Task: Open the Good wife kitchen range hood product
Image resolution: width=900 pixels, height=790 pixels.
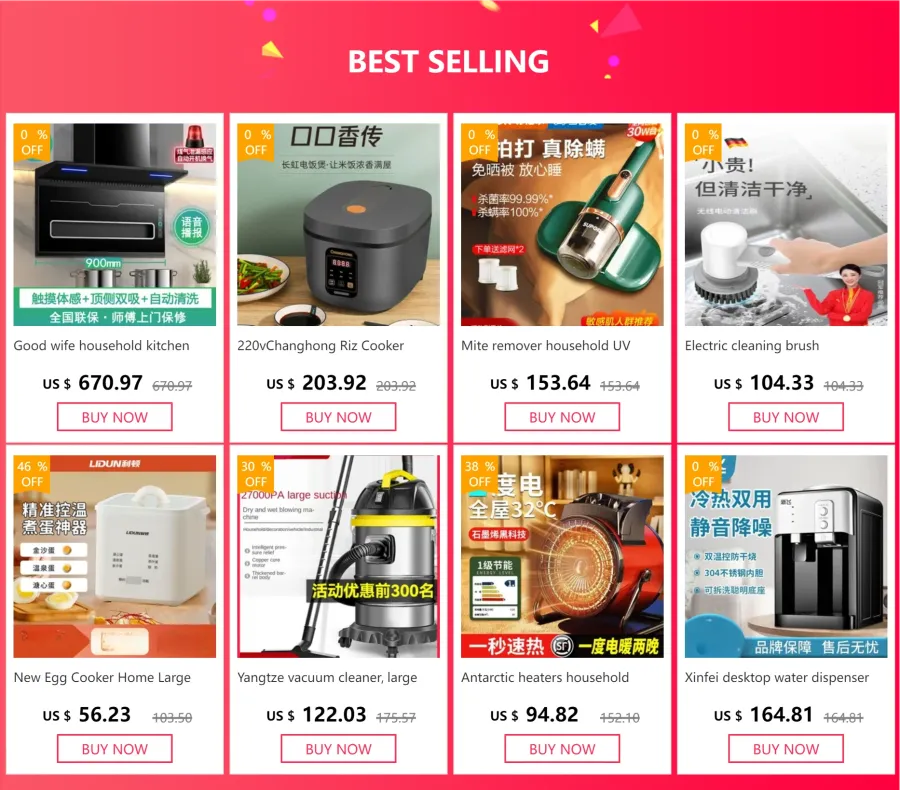Action: pyautogui.click(x=115, y=225)
